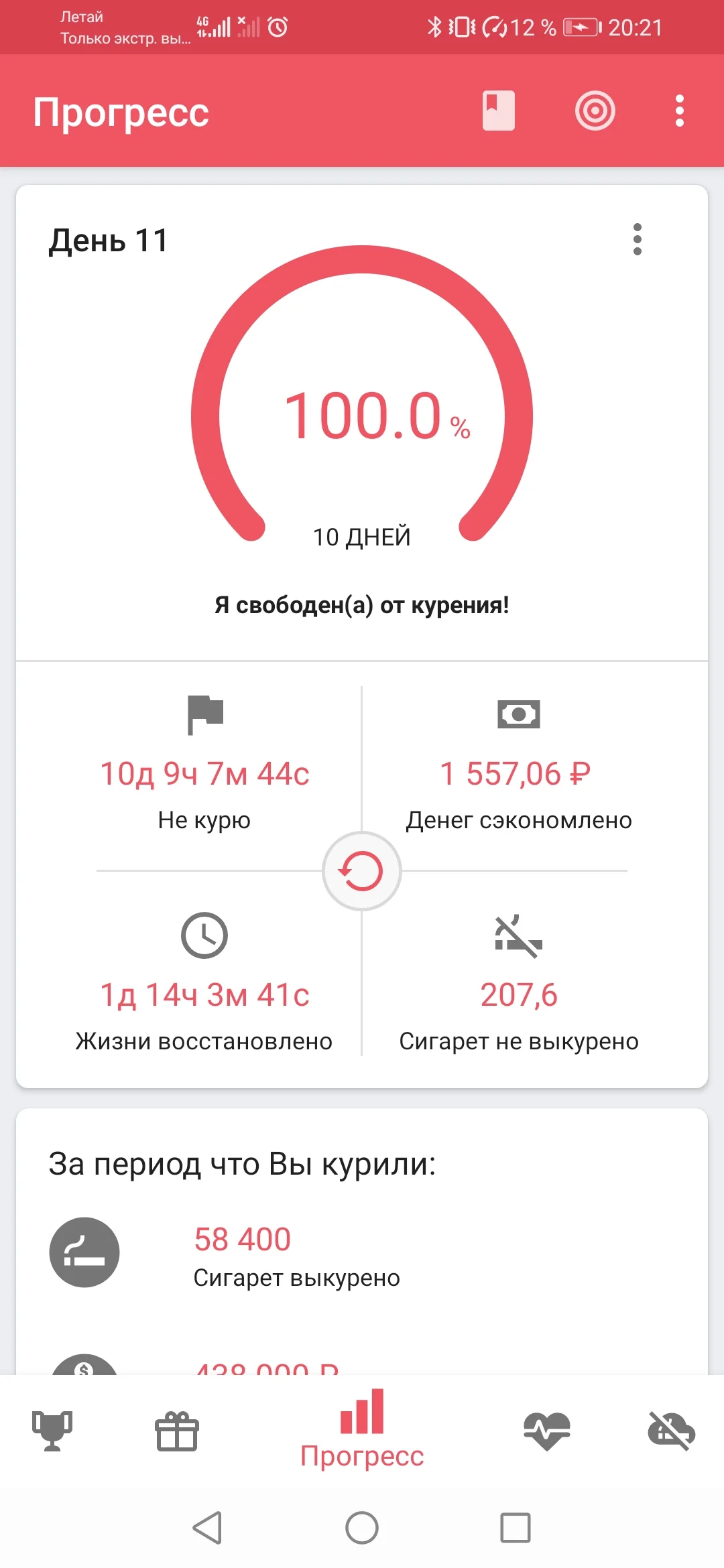Tap the money banknote icon above Денег сэкономлено

click(x=517, y=714)
